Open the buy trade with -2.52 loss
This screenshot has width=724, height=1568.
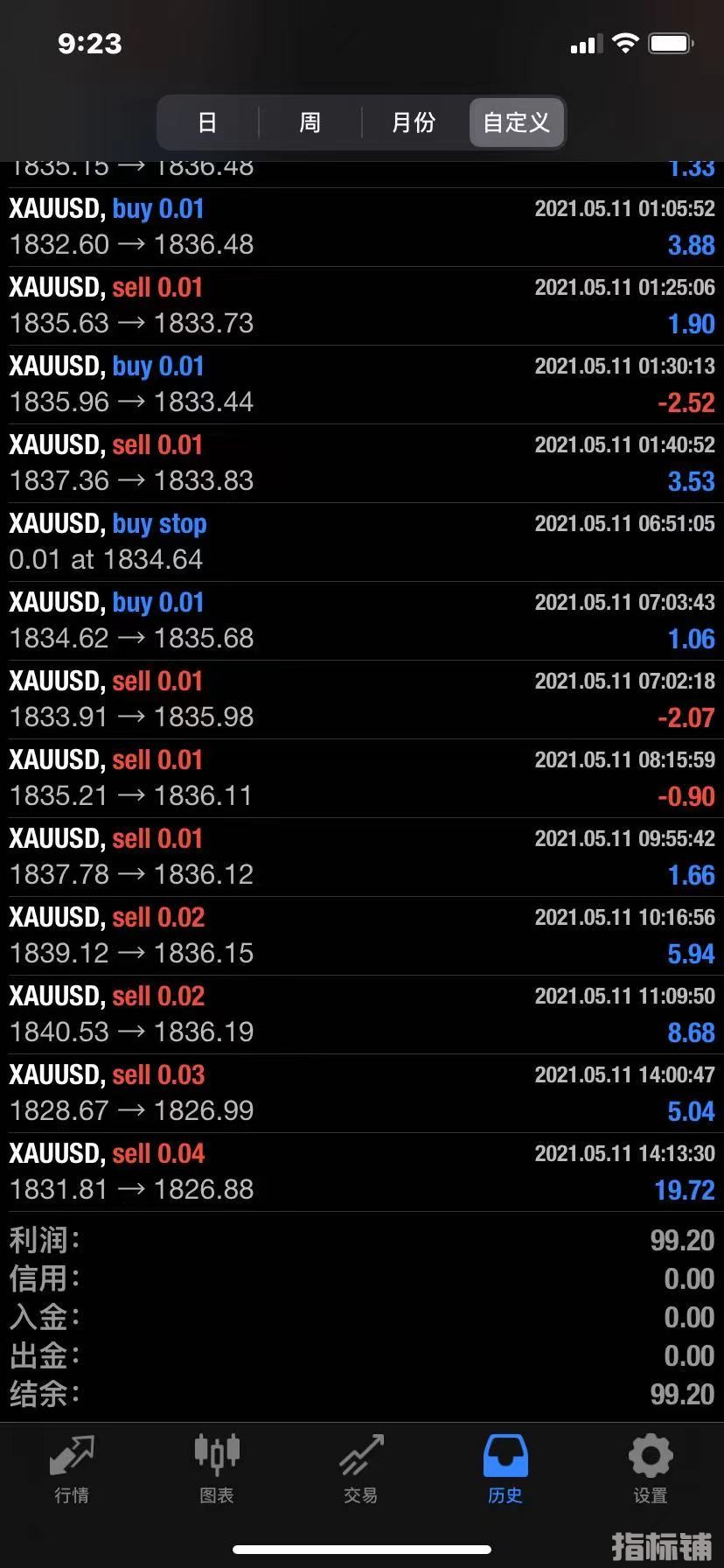coord(362,385)
